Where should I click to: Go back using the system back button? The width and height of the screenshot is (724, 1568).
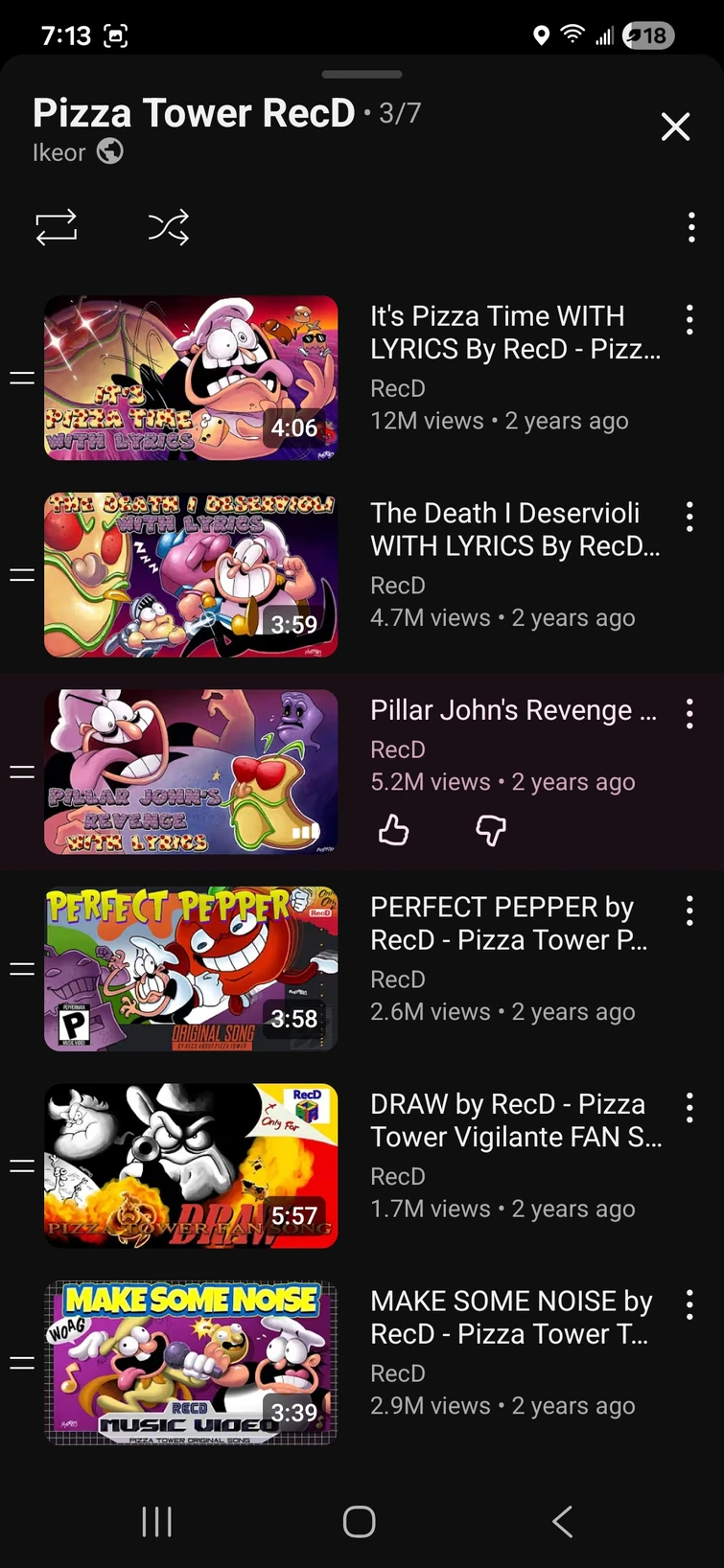tap(563, 1521)
